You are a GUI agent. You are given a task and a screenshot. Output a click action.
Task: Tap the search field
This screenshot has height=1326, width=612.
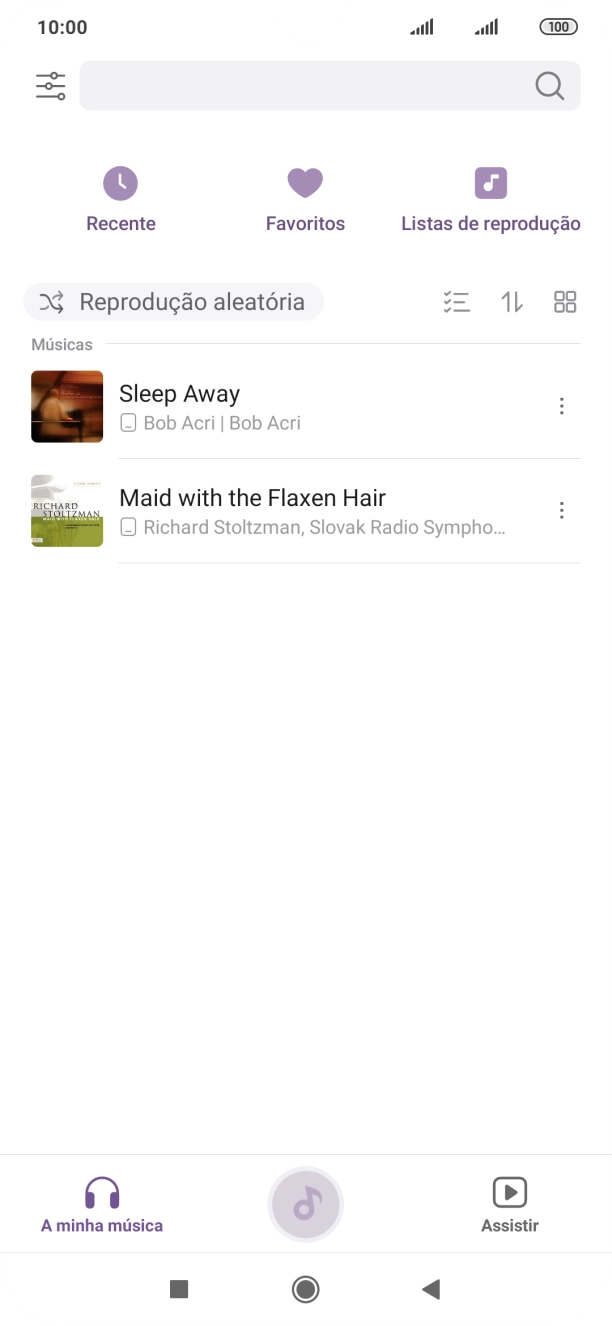(330, 86)
